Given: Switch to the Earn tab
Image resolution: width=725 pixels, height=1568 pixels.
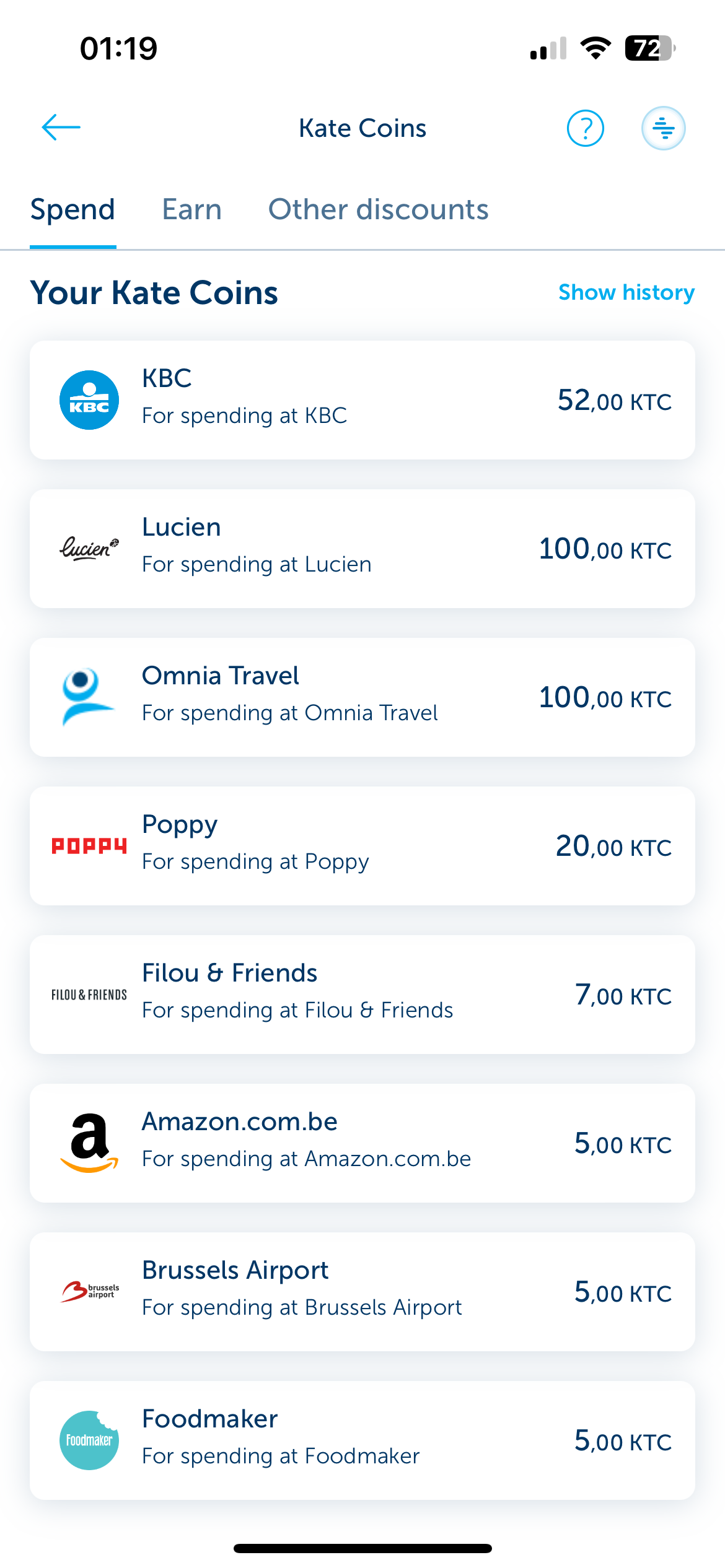Looking at the screenshot, I should click(x=192, y=209).
